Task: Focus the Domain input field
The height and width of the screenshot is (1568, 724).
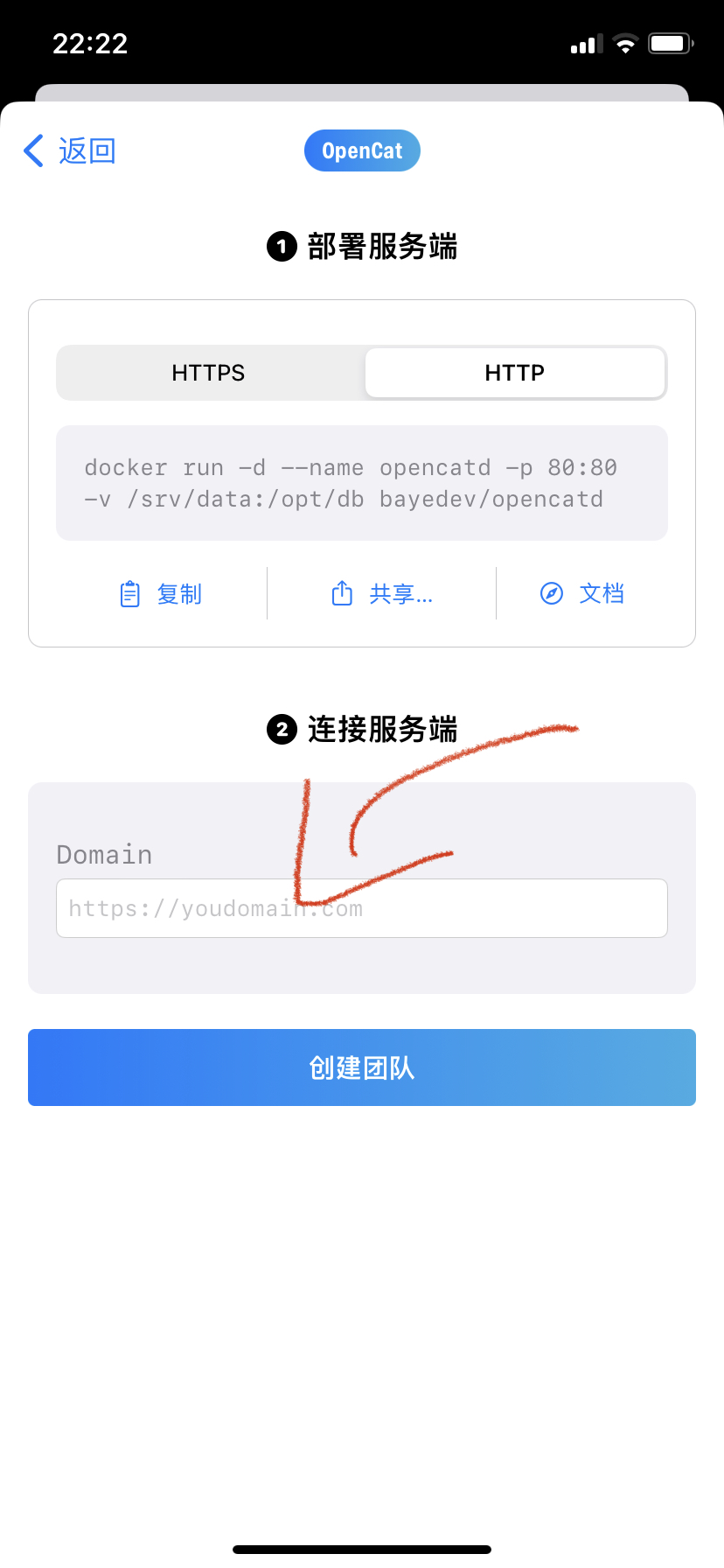Action: [362, 908]
